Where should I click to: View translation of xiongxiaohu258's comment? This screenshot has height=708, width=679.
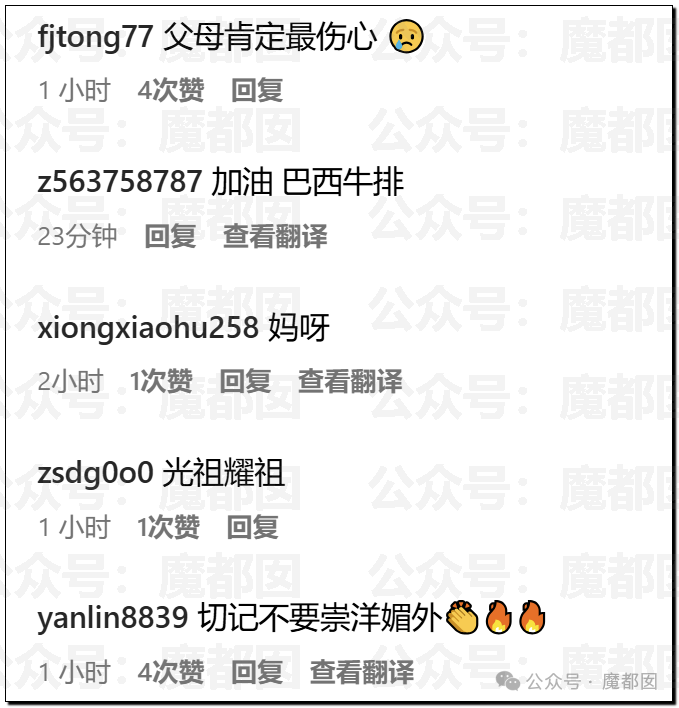350,382
